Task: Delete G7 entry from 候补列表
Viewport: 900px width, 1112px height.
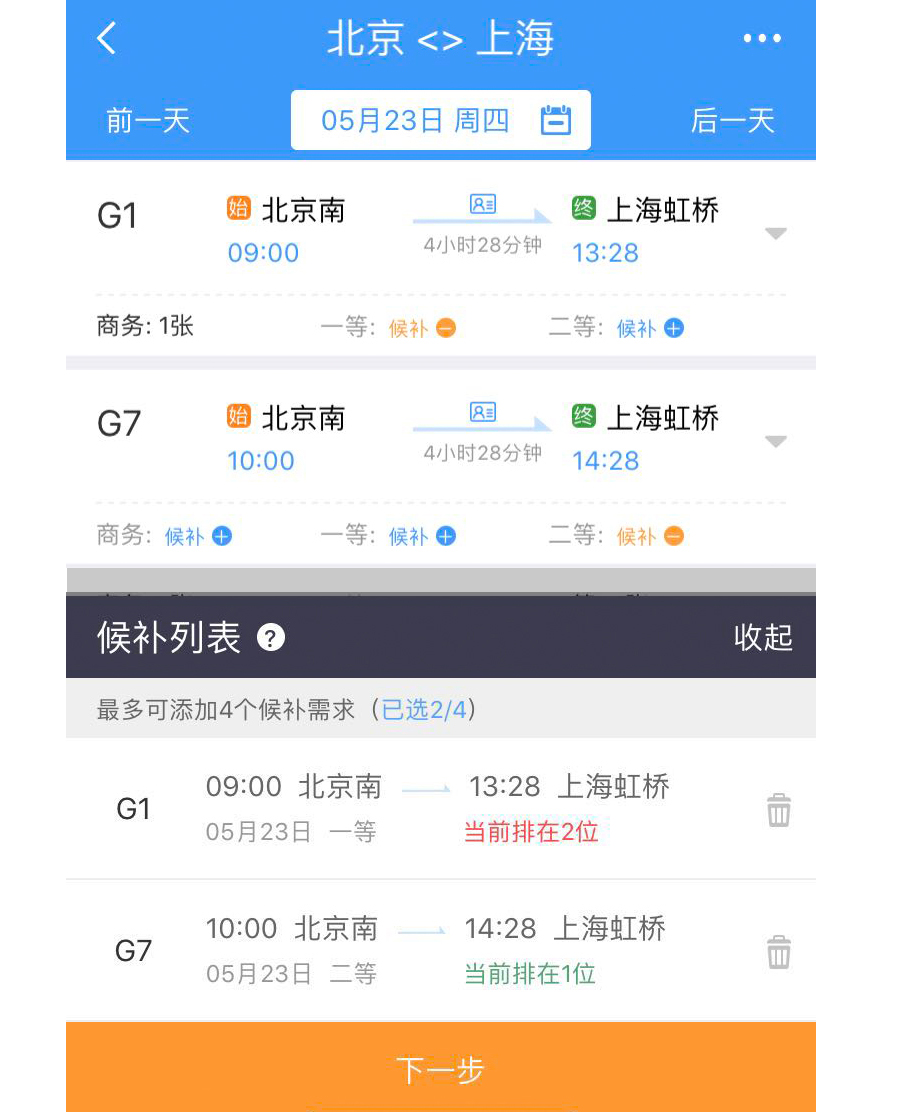Action: pyautogui.click(x=779, y=952)
